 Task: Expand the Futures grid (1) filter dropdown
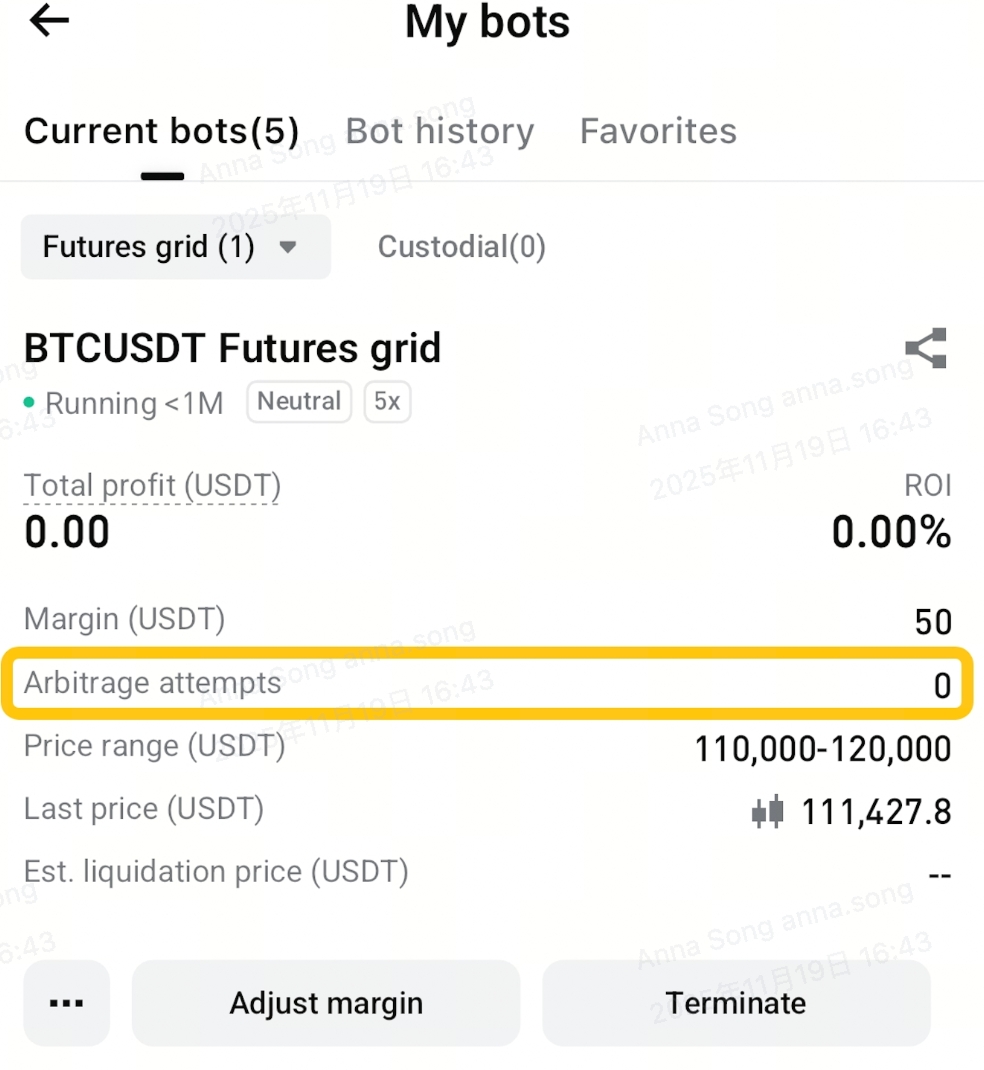[x=175, y=247]
